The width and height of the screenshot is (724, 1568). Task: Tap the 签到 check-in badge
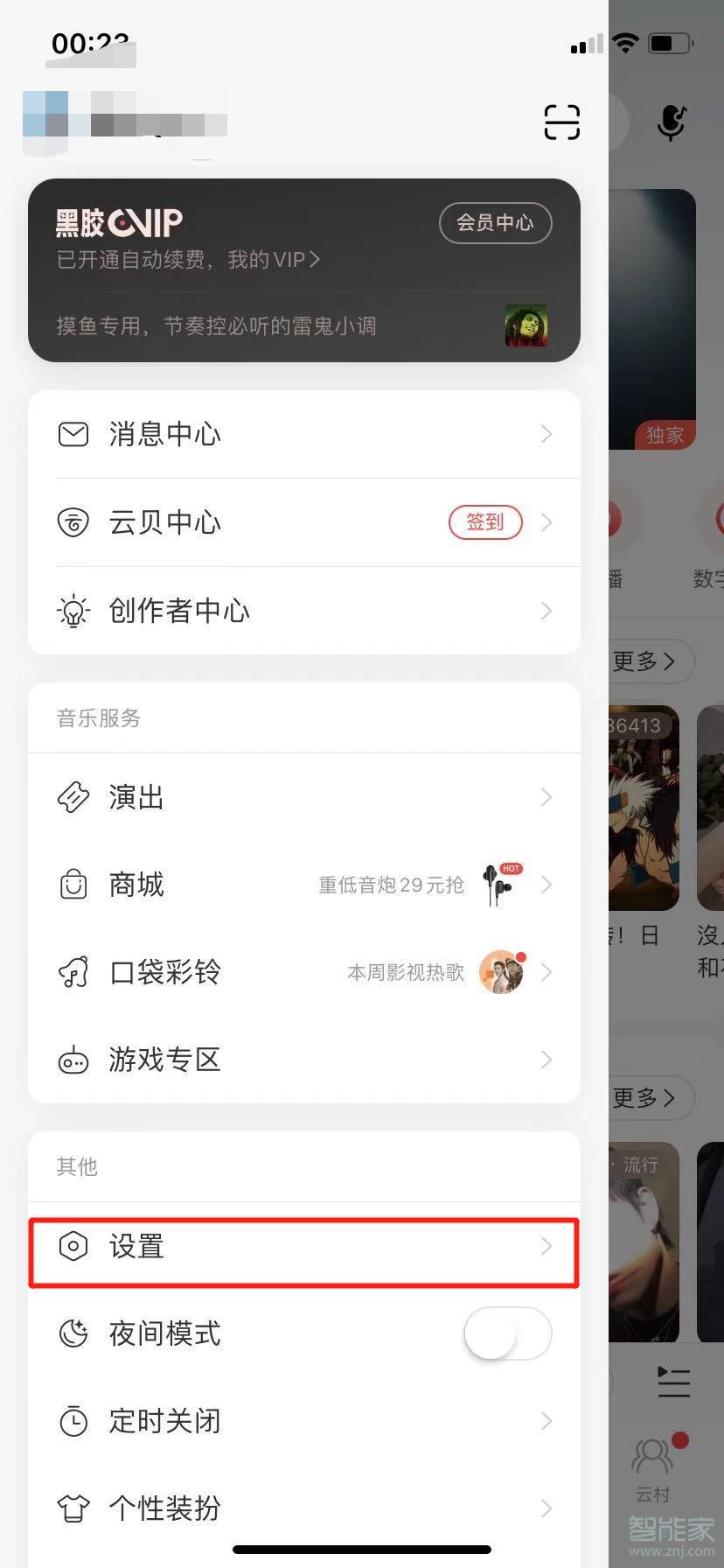point(485,522)
